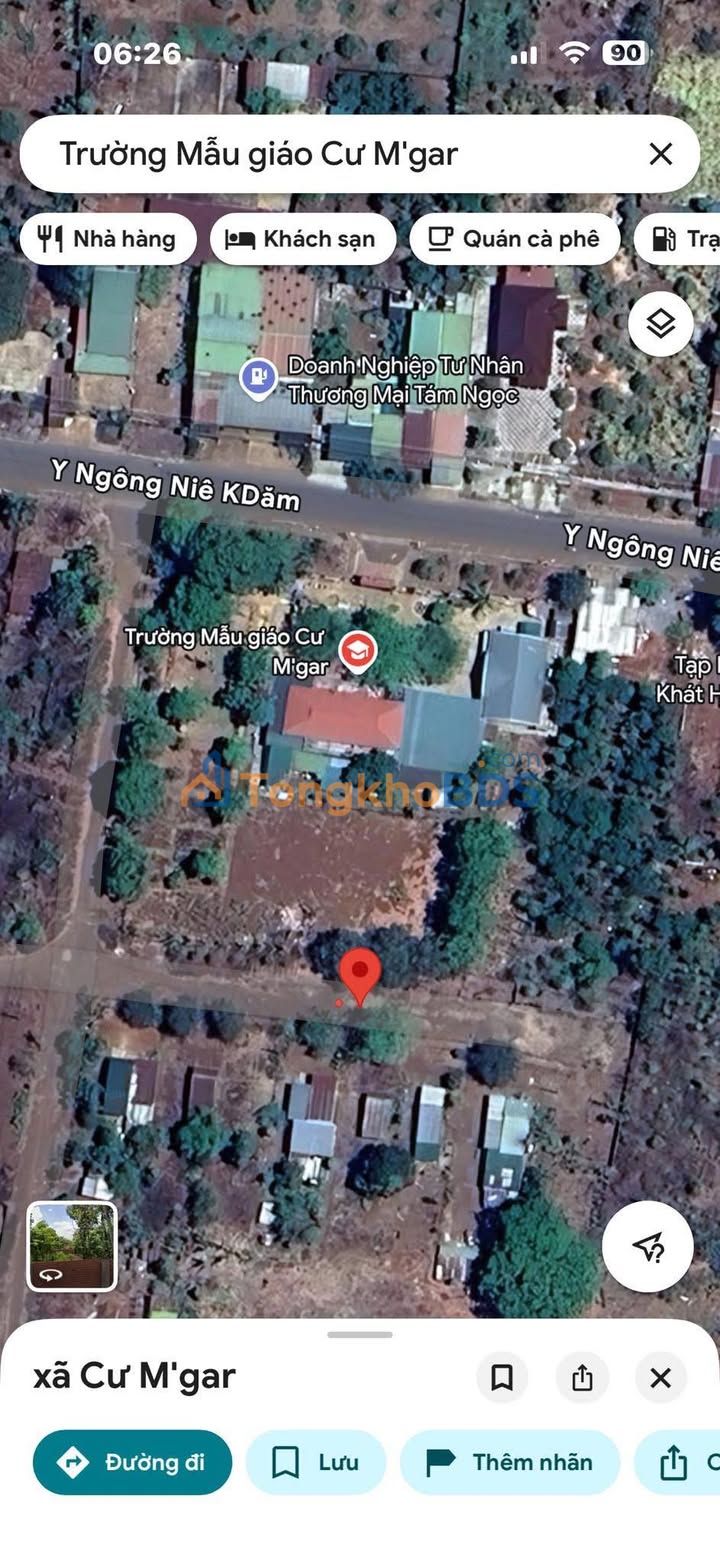The image size is (720, 1564).
Task: Get directions with Đường đi
Action: pyautogui.click(x=132, y=1462)
